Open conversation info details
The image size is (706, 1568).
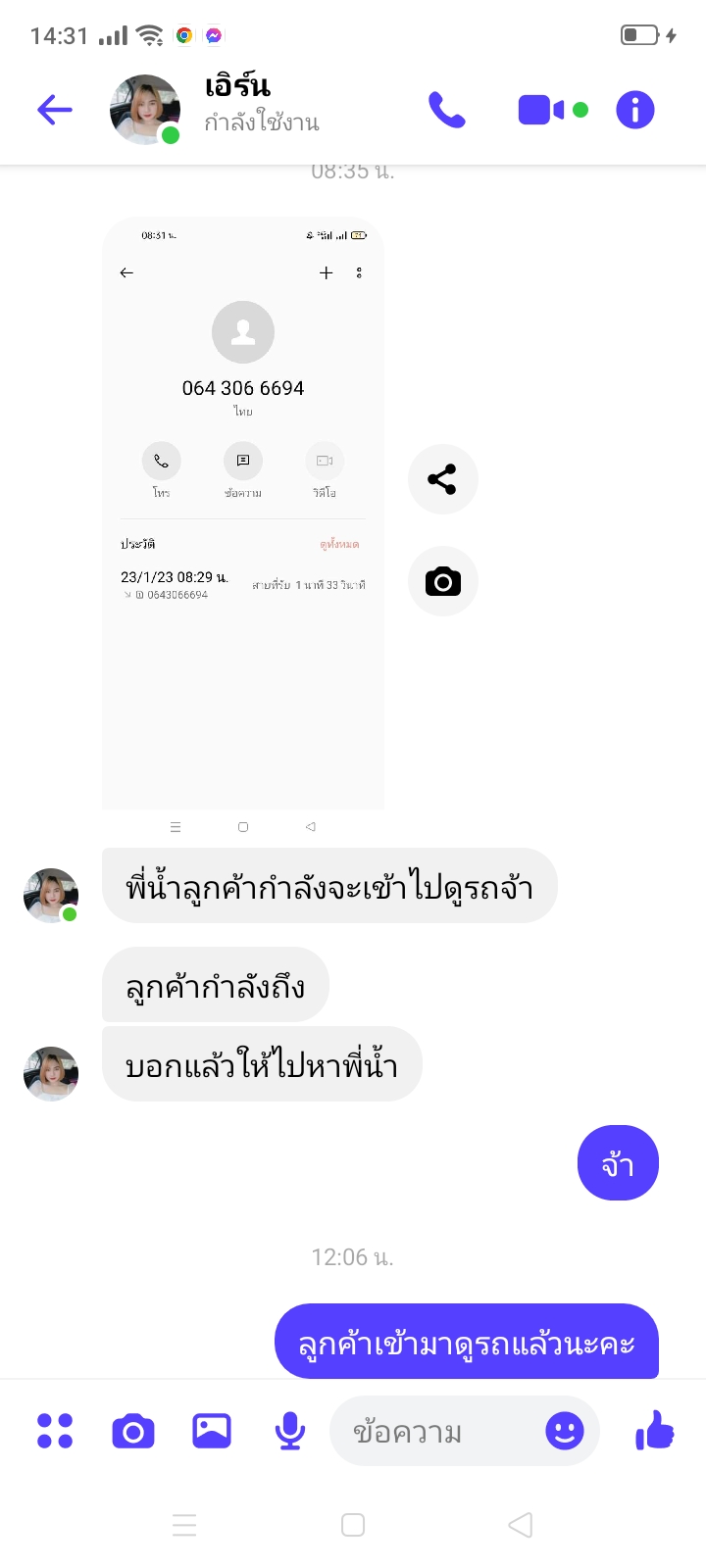point(634,110)
